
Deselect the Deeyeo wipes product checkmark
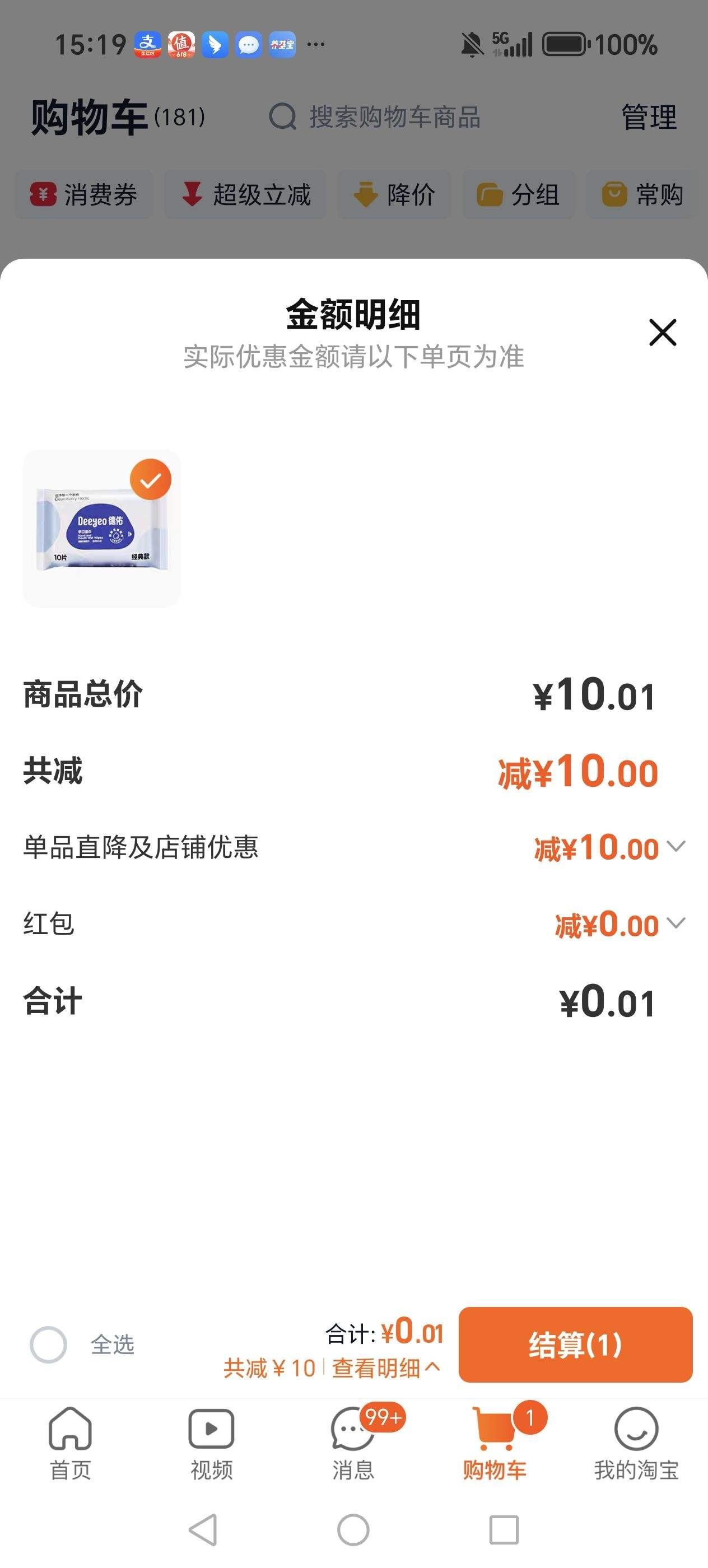coord(150,481)
